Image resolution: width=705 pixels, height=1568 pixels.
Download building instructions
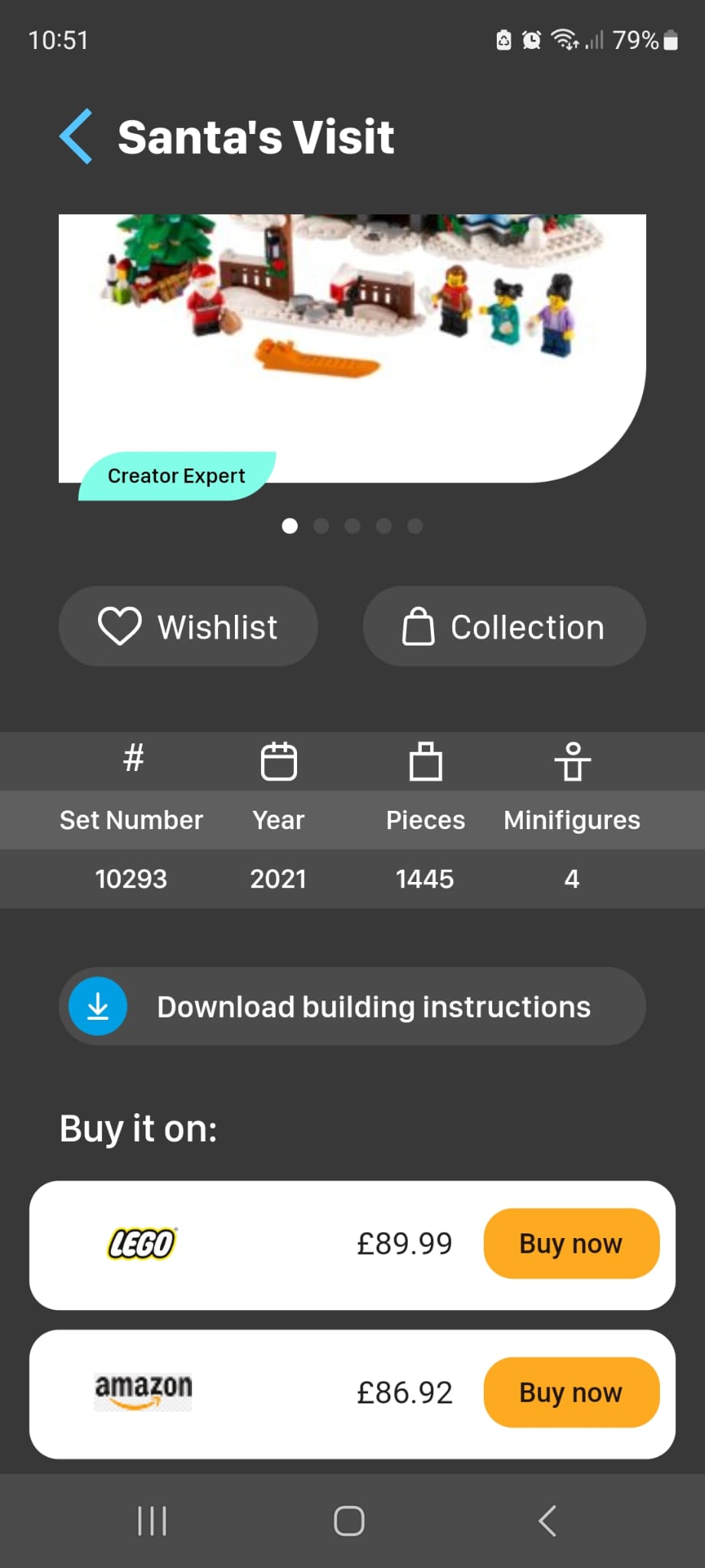point(352,1006)
